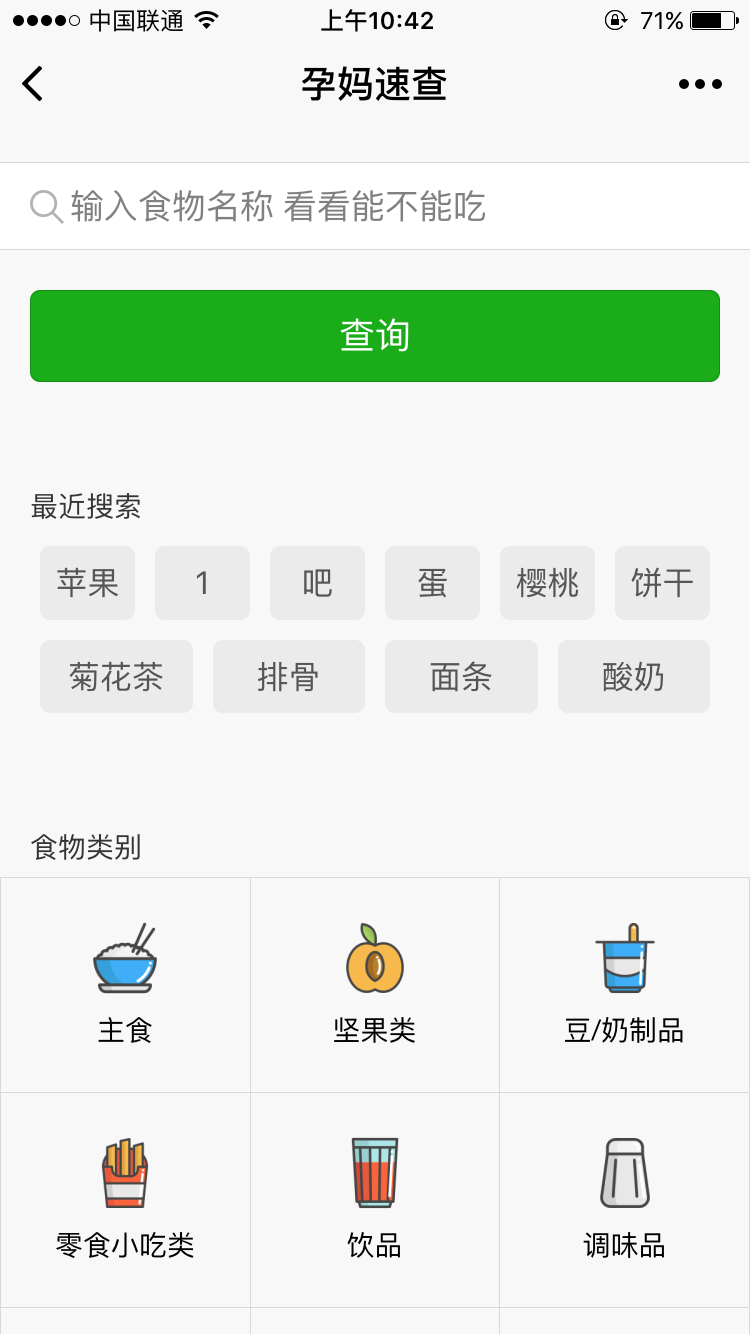Open the 主食 food category
This screenshot has height=1334, width=750.
tap(125, 985)
